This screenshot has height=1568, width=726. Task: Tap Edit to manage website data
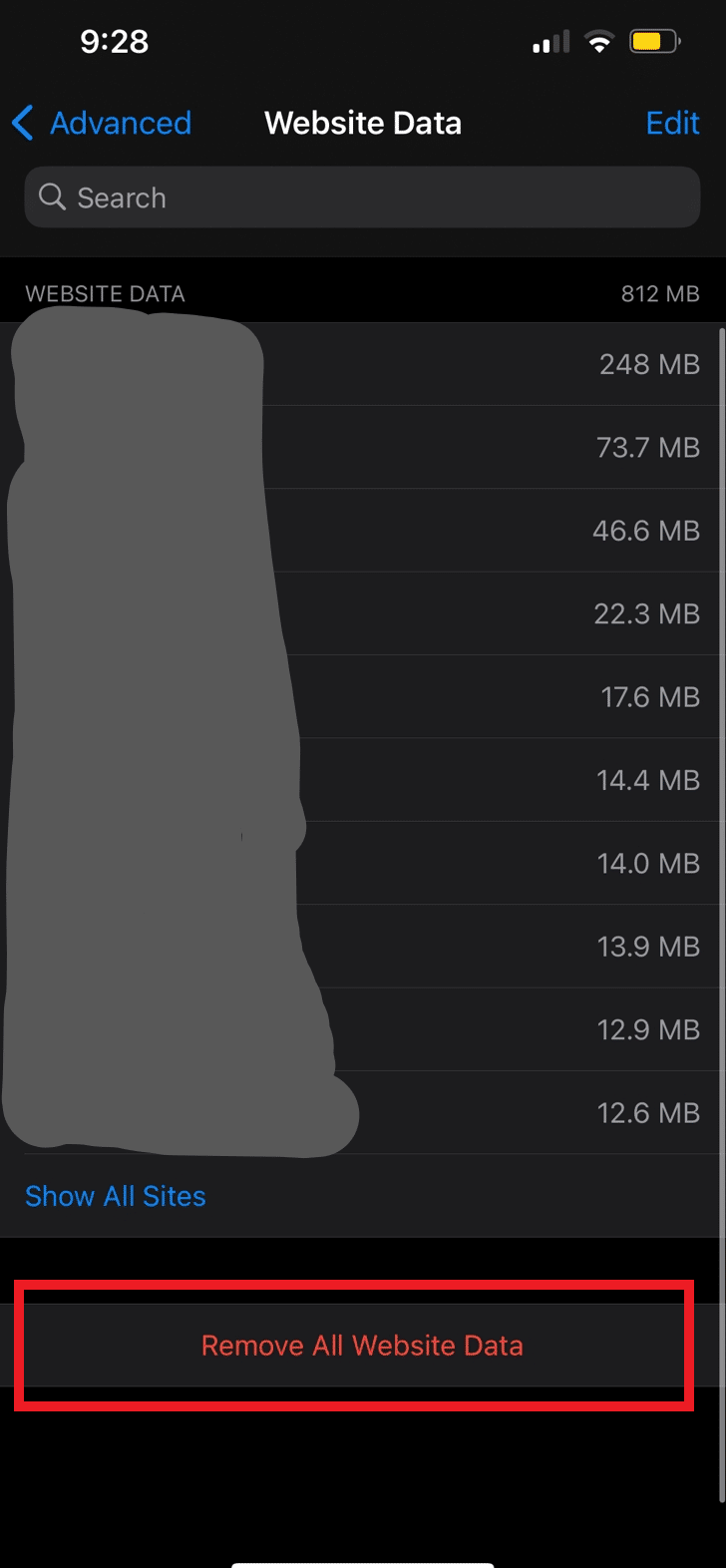(x=672, y=124)
